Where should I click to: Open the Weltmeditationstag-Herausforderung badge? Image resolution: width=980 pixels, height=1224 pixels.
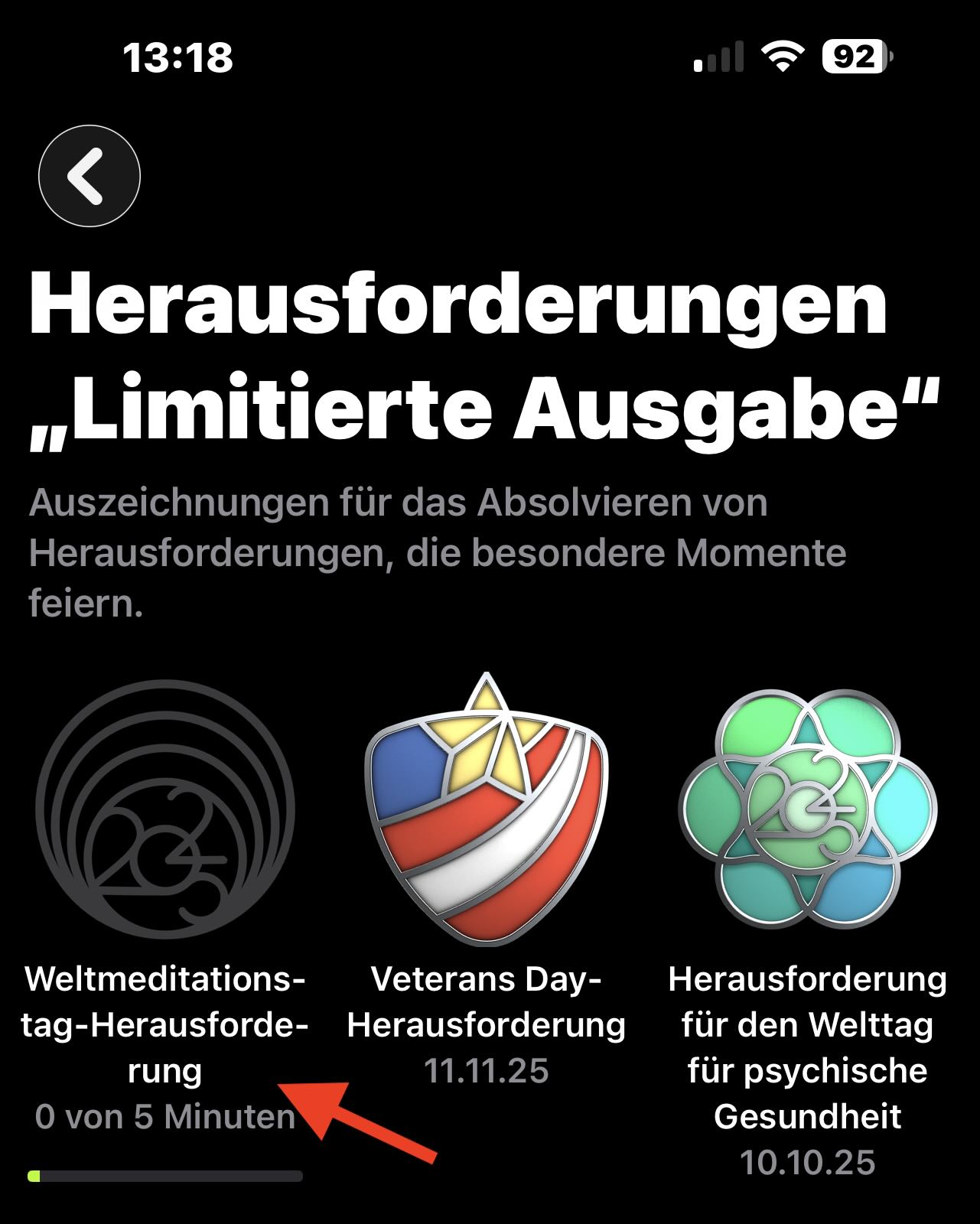[165, 811]
